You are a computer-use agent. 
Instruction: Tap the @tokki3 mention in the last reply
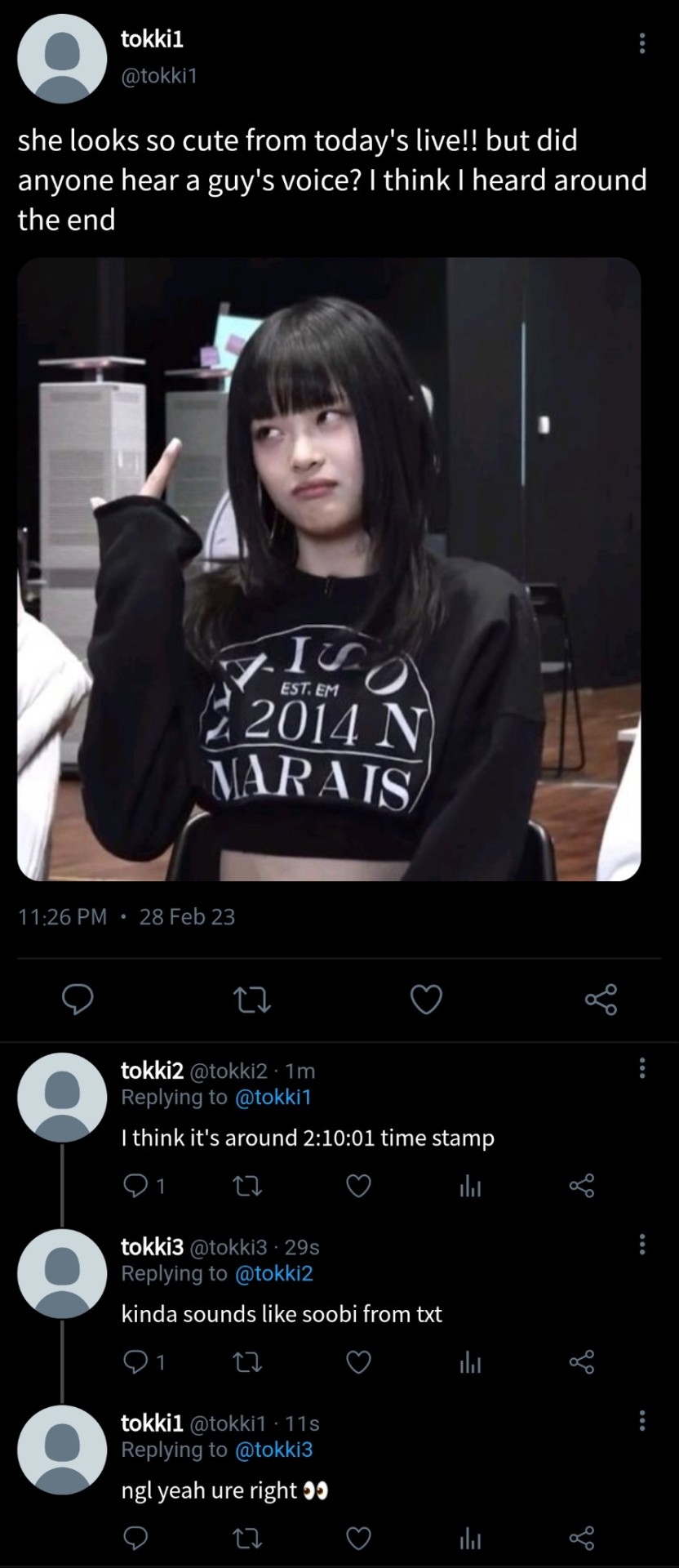point(273,1450)
